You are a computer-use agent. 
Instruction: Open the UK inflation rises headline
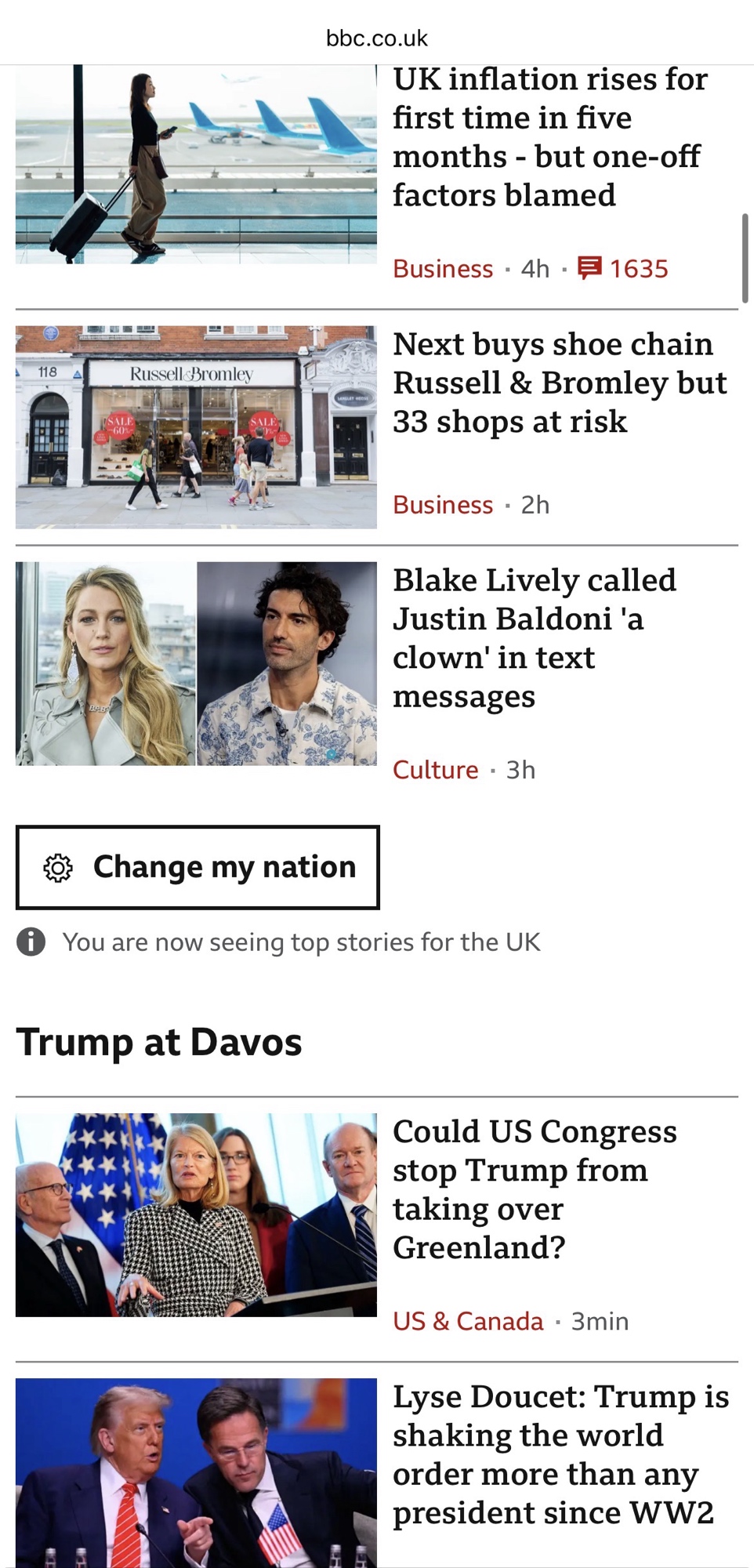pos(549,137)
